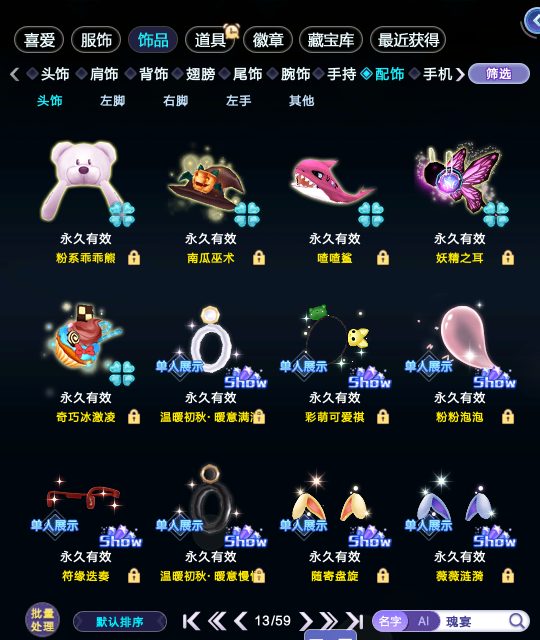Tap the 筛选 filter button
540x640 pixels.
pyautogui.click(x=499, y=74)
